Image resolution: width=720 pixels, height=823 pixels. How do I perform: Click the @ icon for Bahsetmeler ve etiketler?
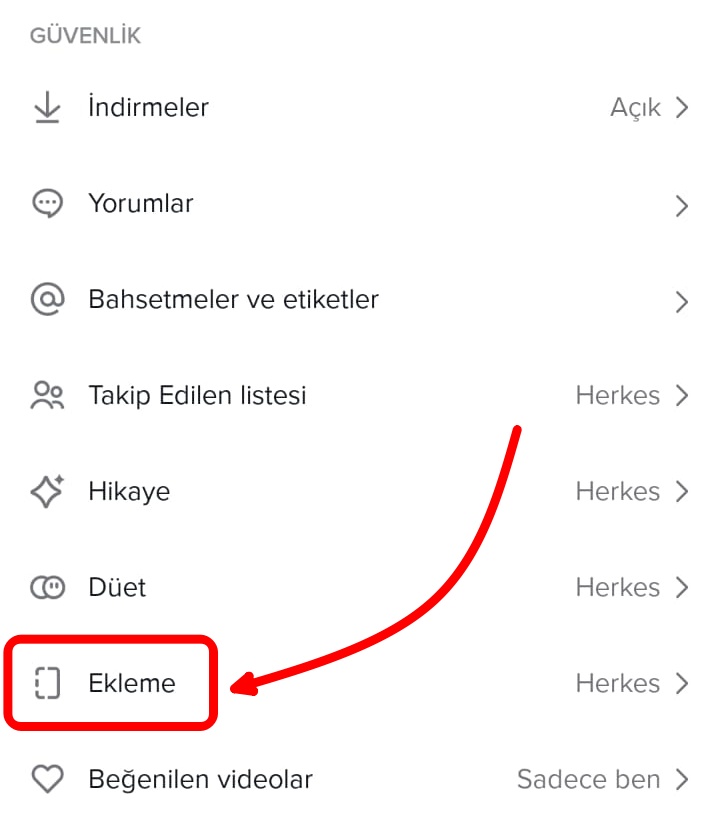pyautogui.click(x=48, y=299)
